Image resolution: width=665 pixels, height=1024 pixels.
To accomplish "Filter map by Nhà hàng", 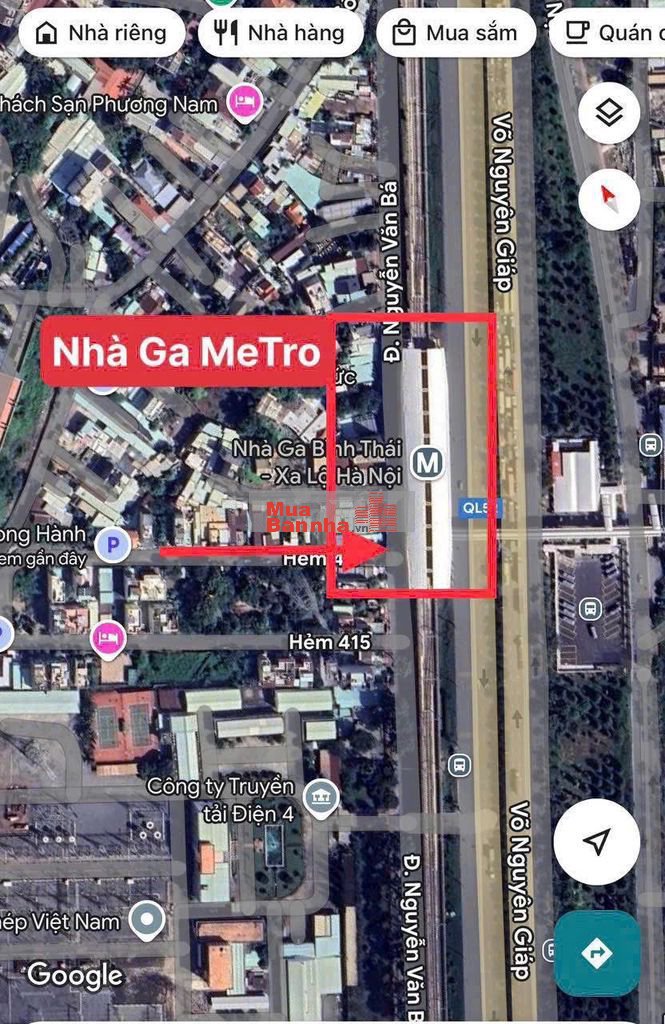I will [x=281, y=33].
